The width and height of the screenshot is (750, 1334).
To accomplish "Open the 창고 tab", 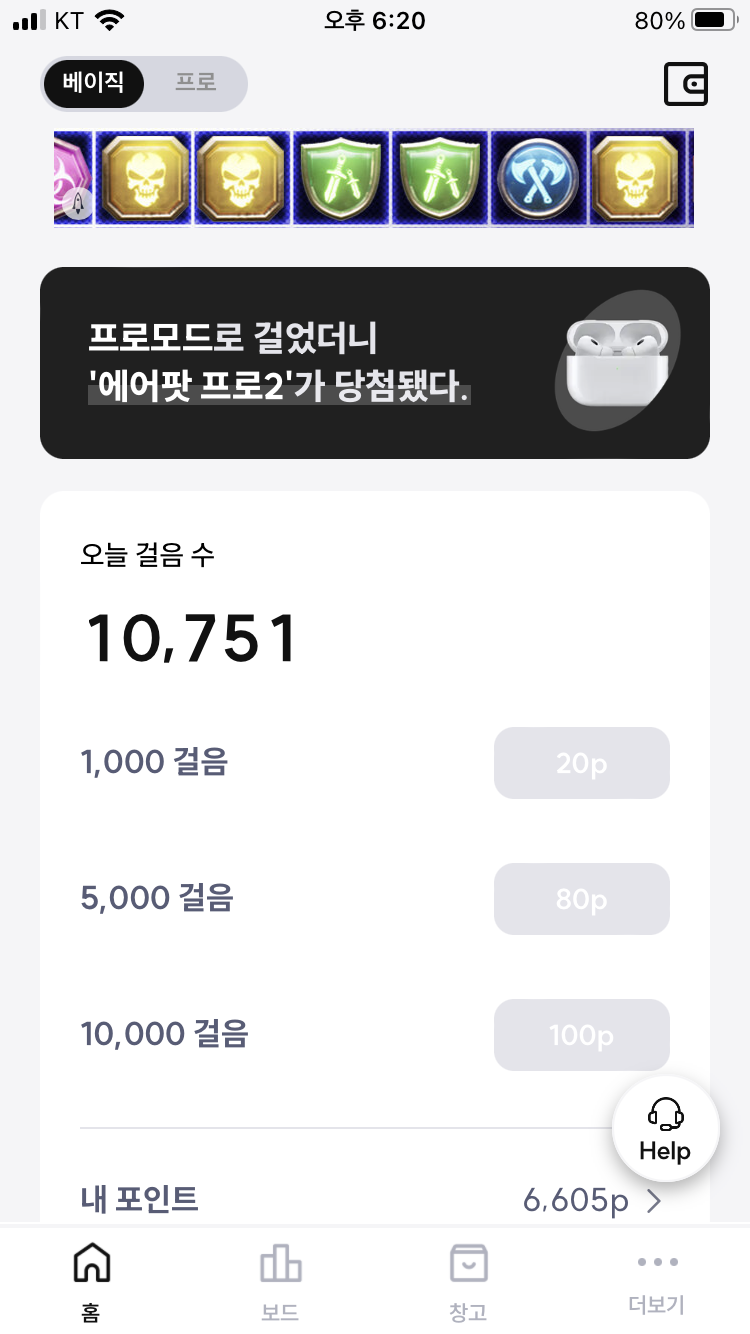I will coord(468,1280).
